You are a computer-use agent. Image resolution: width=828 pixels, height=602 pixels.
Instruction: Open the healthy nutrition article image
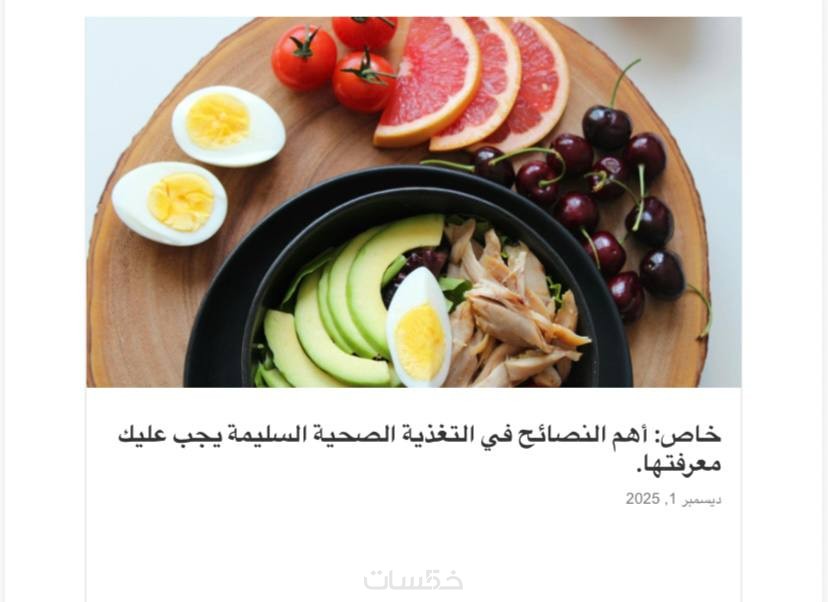413,202
